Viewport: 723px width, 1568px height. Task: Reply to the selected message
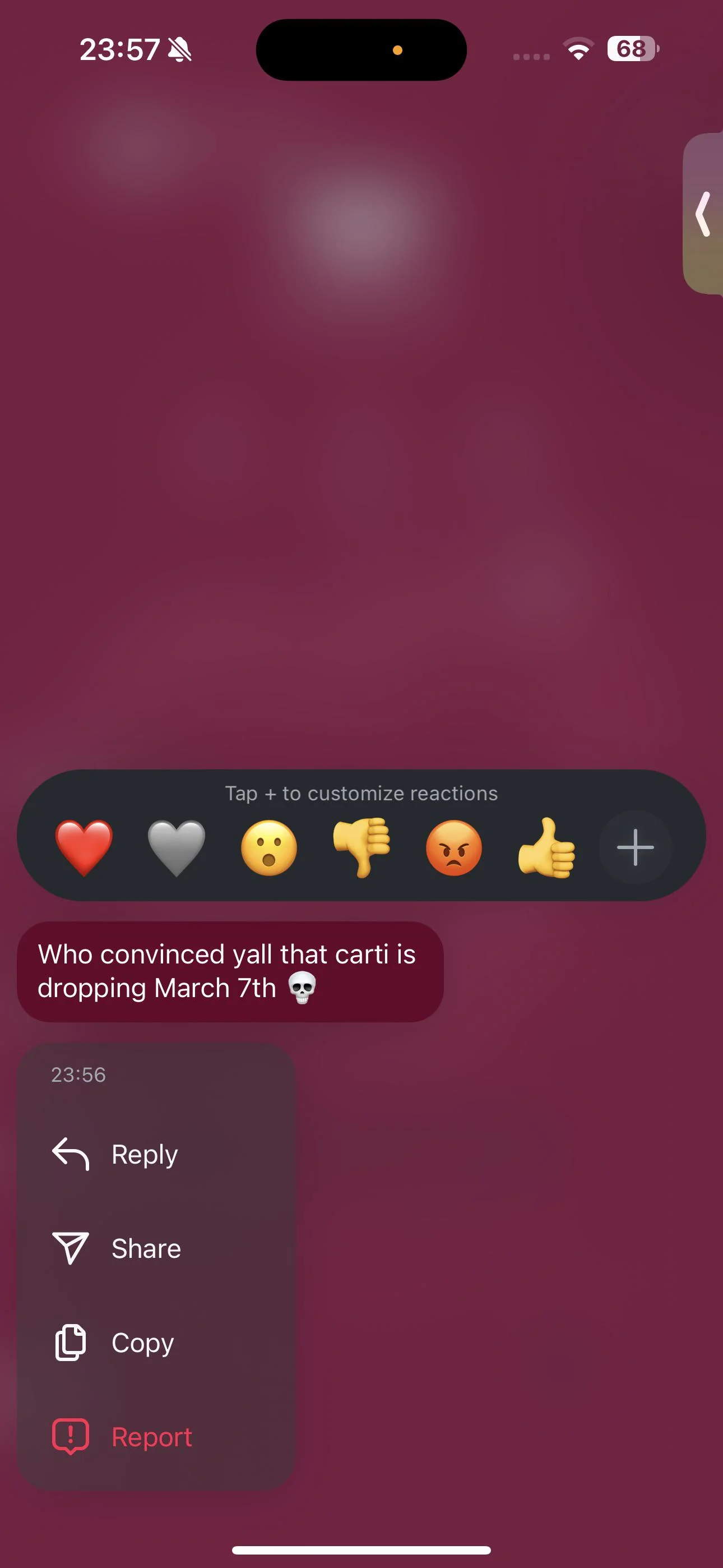click(156, 1154)
